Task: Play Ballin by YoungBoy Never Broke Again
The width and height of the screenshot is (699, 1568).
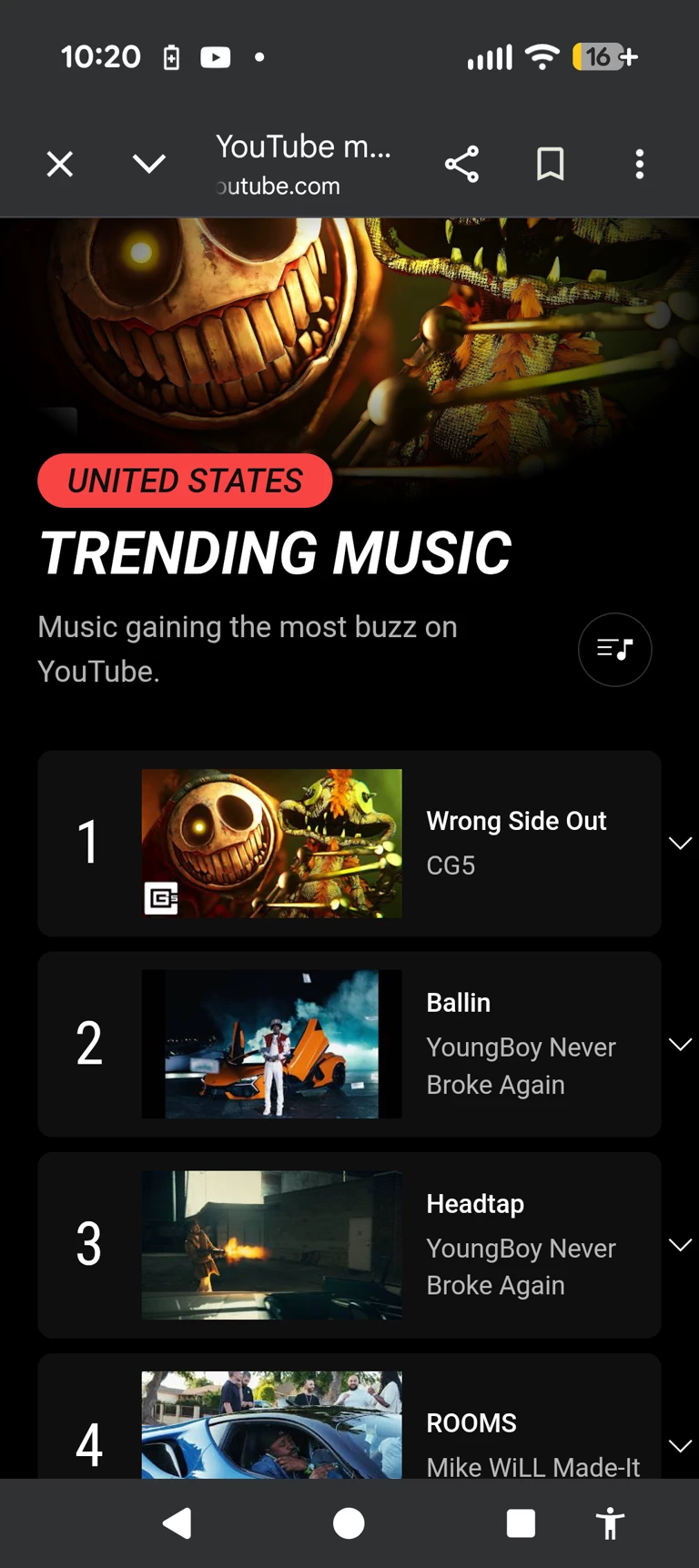Action: tap(271, 1044)
